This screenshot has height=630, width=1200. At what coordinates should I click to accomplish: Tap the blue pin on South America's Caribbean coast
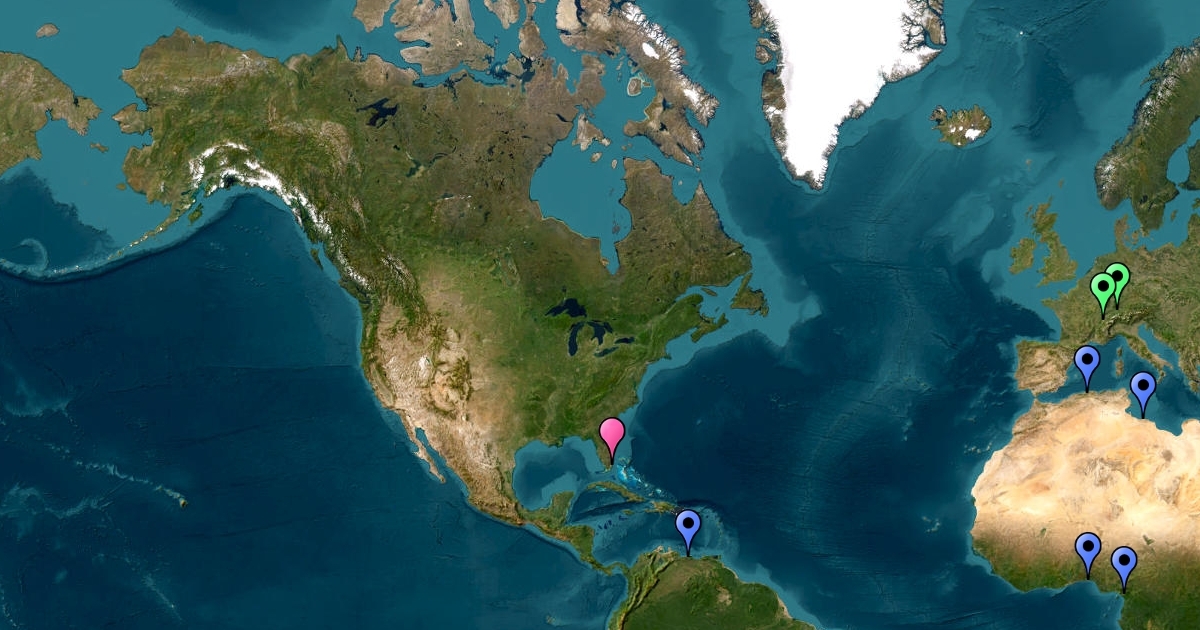(688, 526)
